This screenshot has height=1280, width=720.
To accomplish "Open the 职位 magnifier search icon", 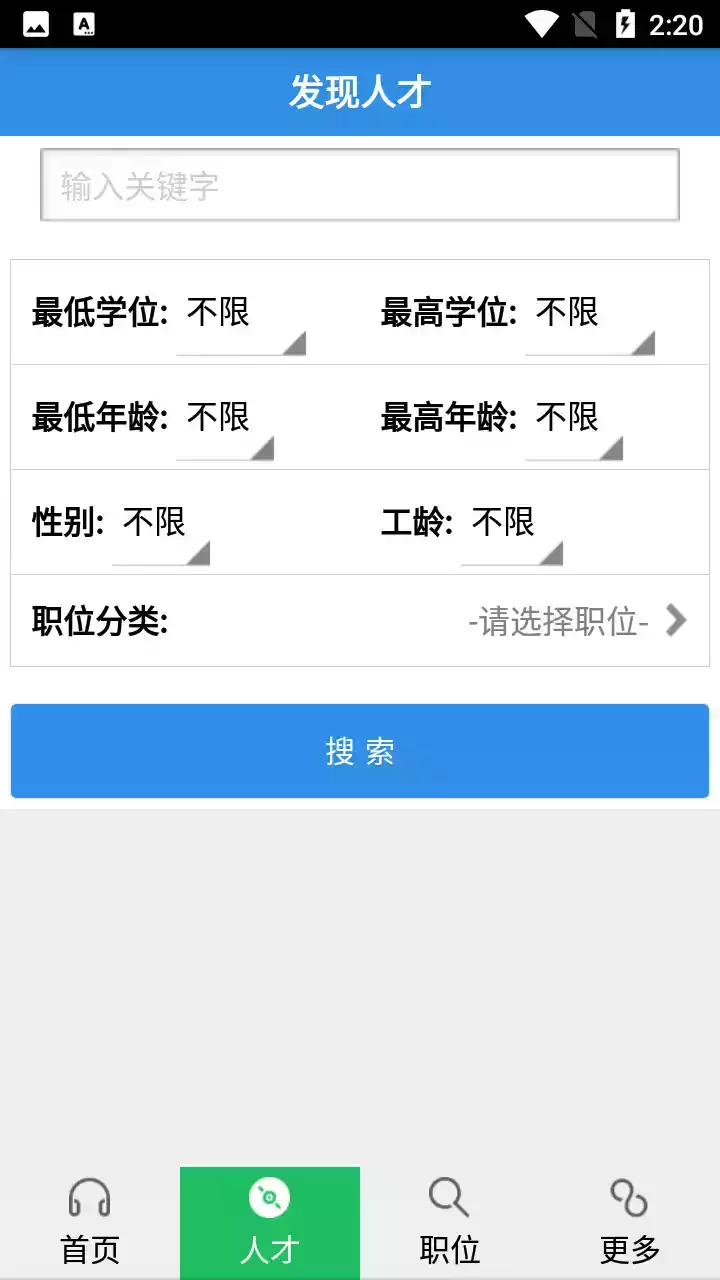I will tap(447, 1196).
